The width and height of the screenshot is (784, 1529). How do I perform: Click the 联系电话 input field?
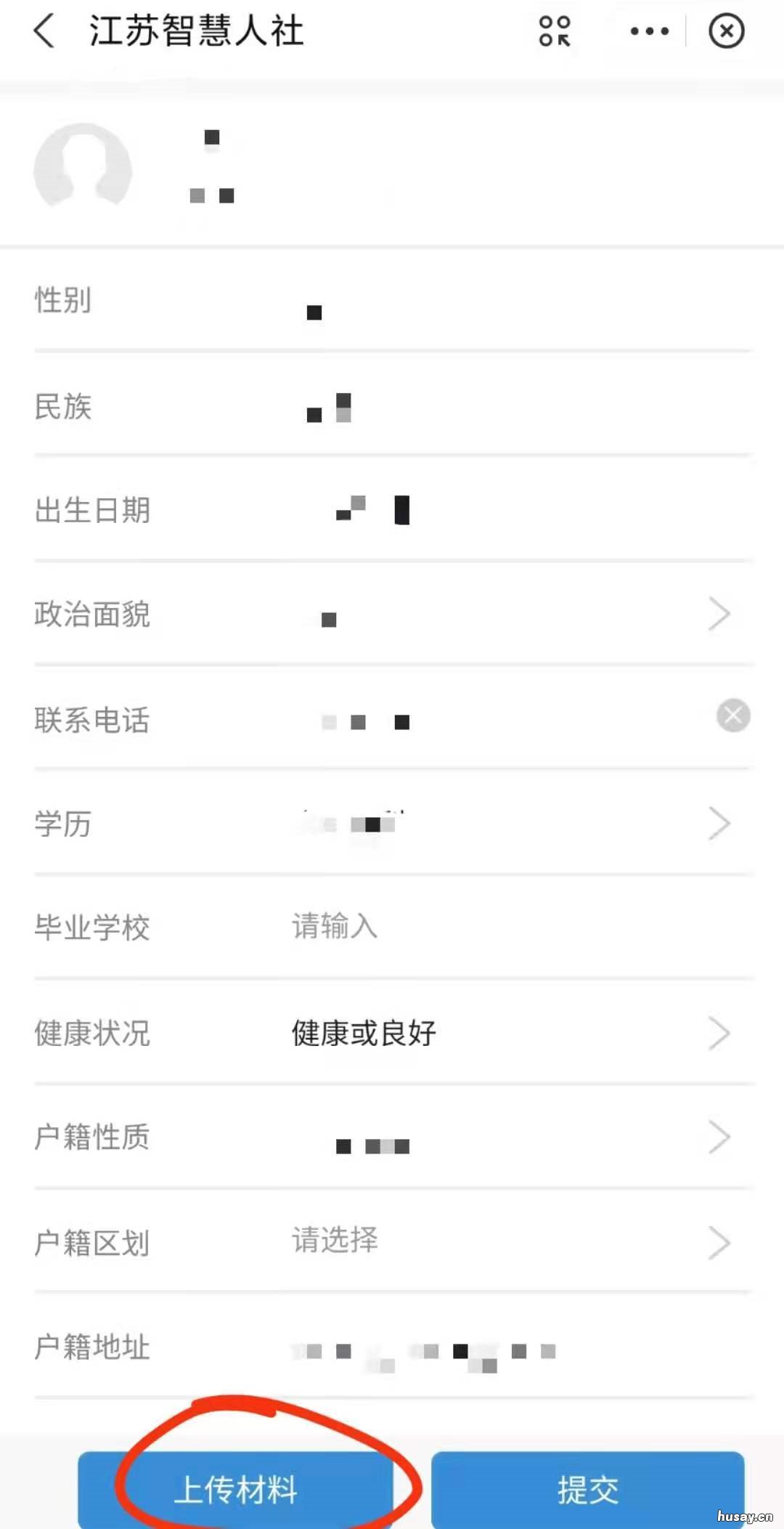pos(436,721)
